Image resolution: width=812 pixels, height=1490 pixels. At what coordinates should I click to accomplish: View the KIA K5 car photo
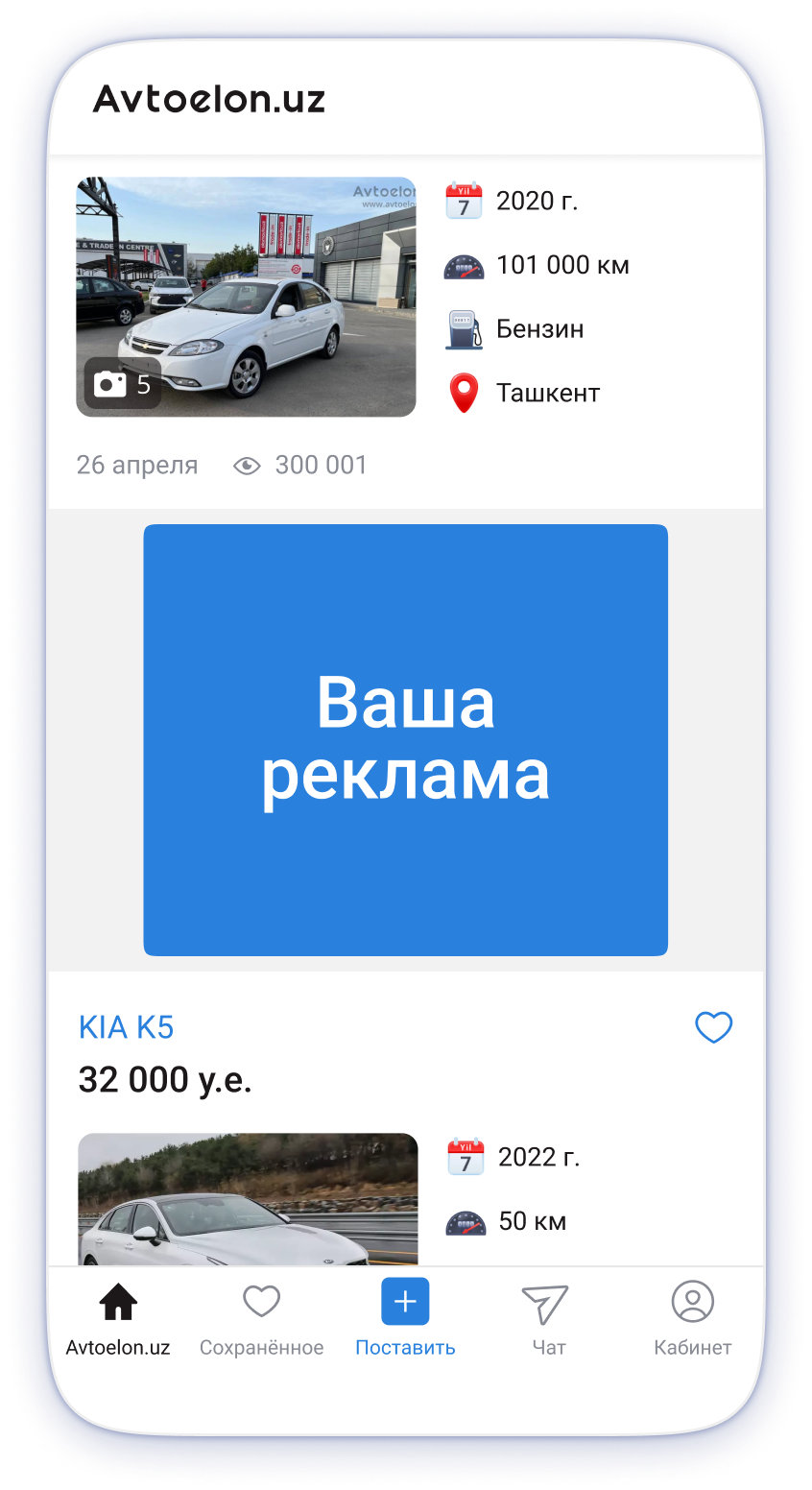[248, 1200]
